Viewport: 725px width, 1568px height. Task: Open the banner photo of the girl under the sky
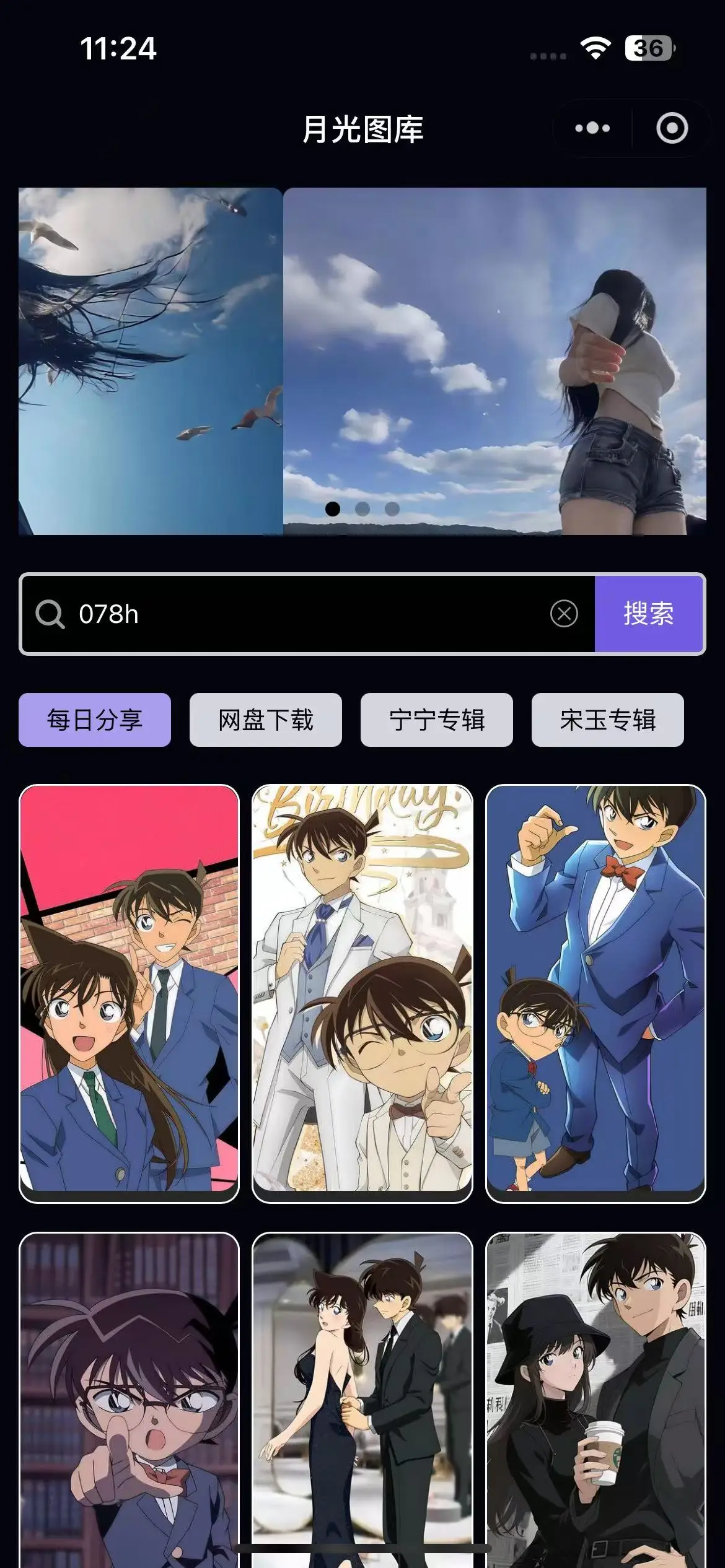(494, 360)
